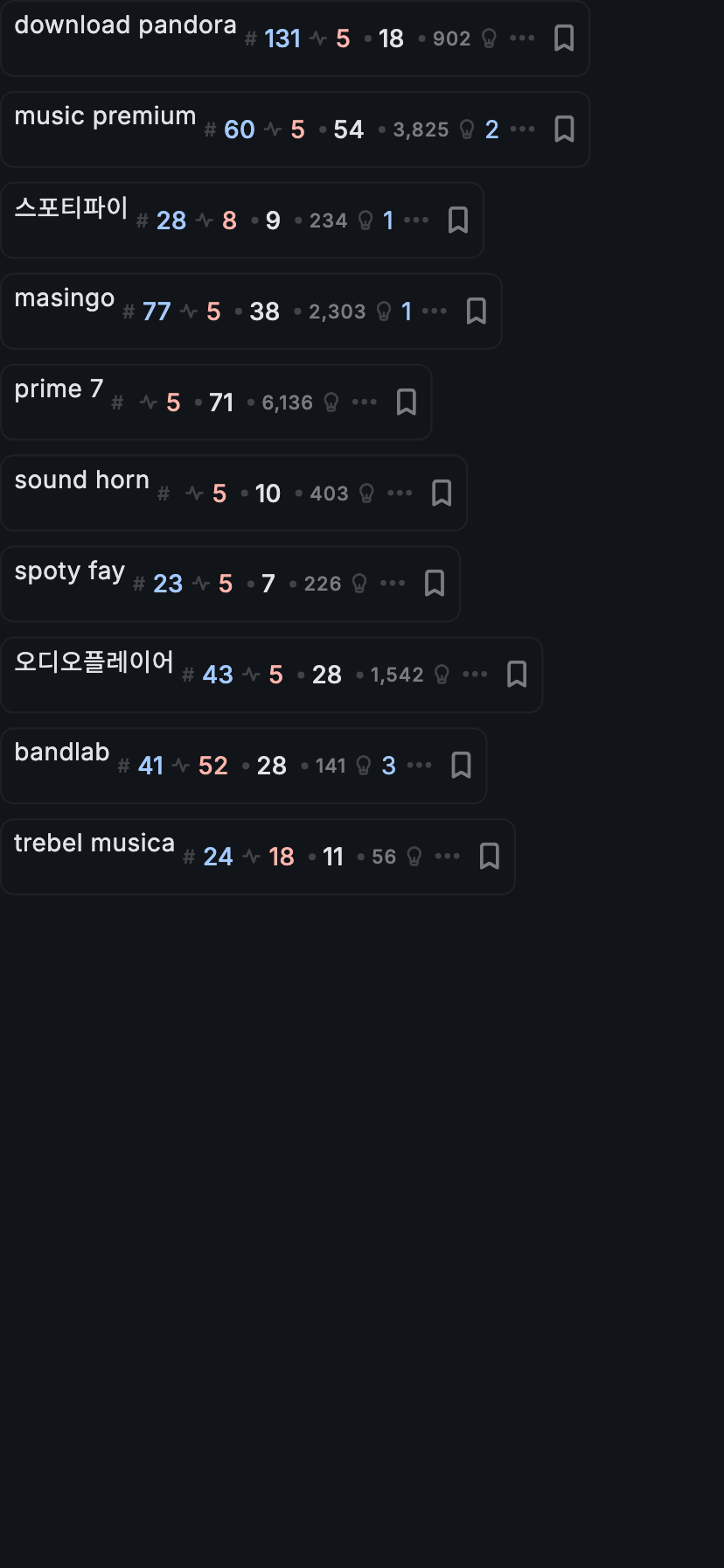
Task: Bookmark the sound horn keyword
Action: point(442,493)
